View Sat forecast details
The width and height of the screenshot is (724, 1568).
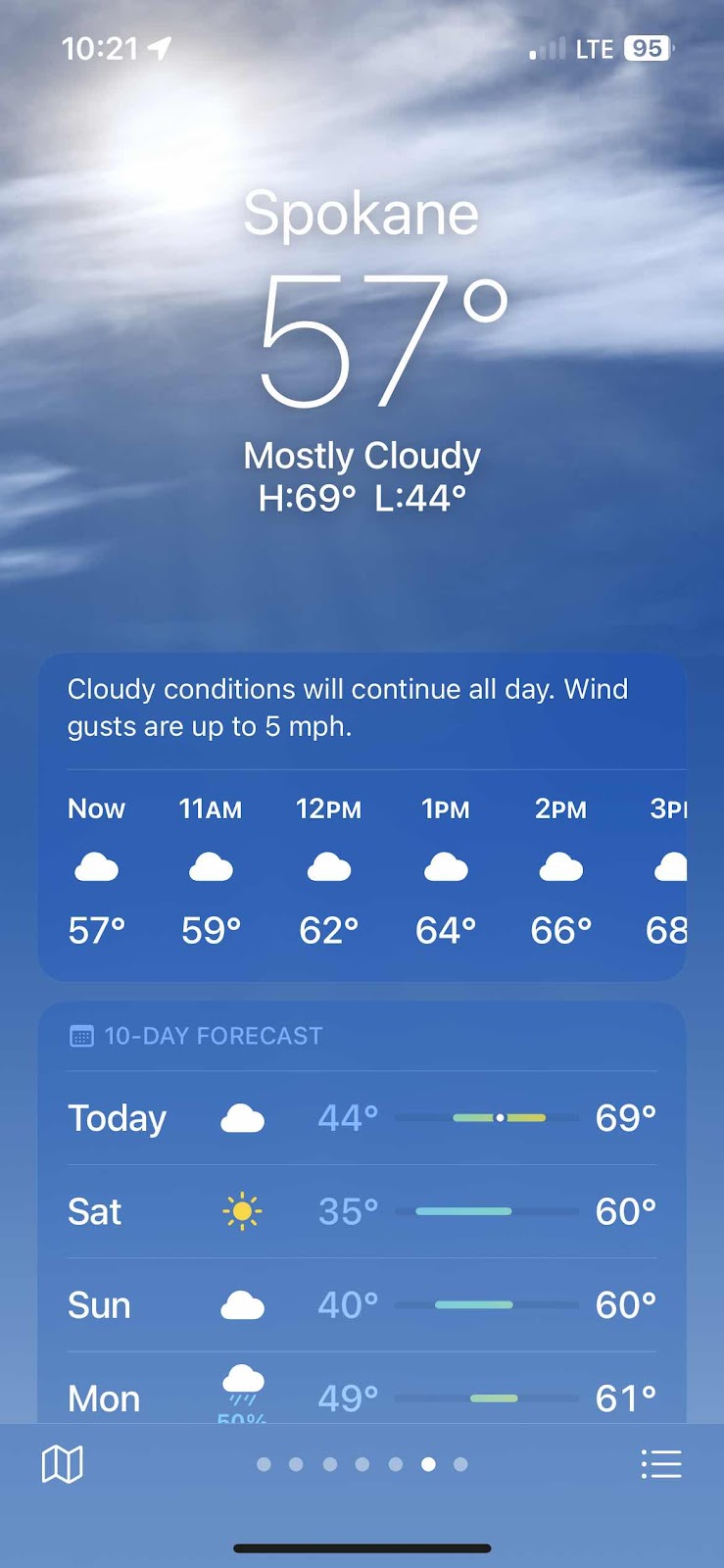[x=362, y=1211]
